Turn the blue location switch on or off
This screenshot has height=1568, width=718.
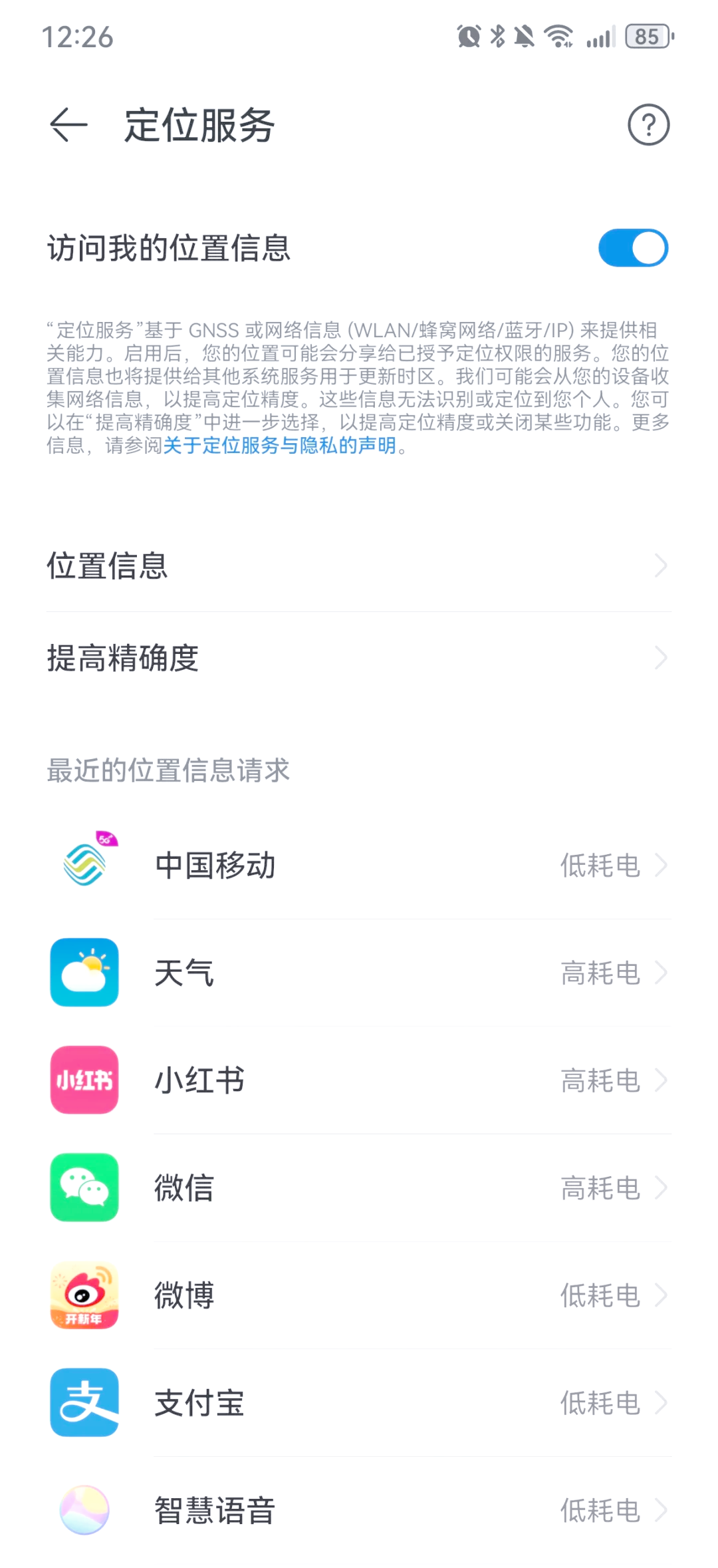point(634,247)
